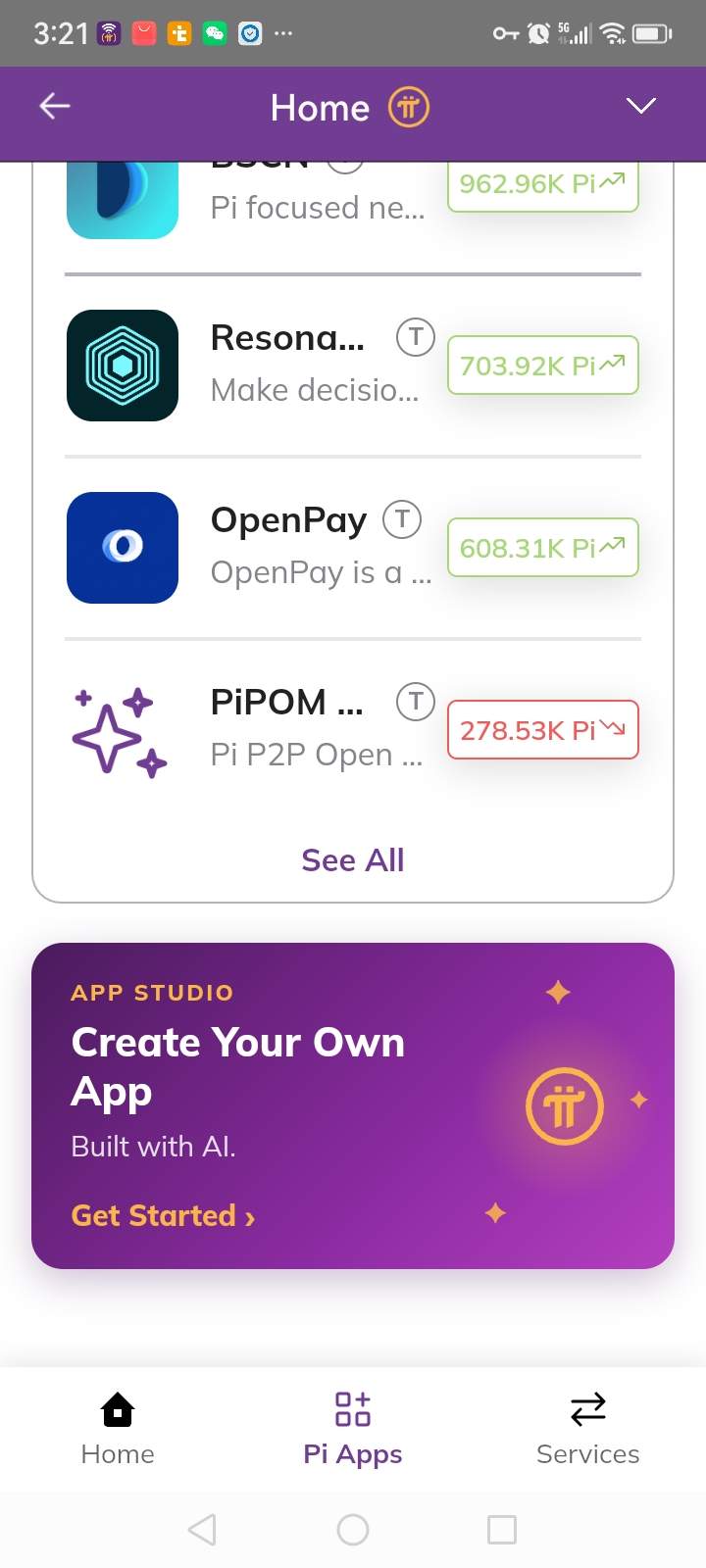This screenshot has height=1568, width=706.
Task: Expand the header dropdown chevron
Action: click(x=640, y=106)
